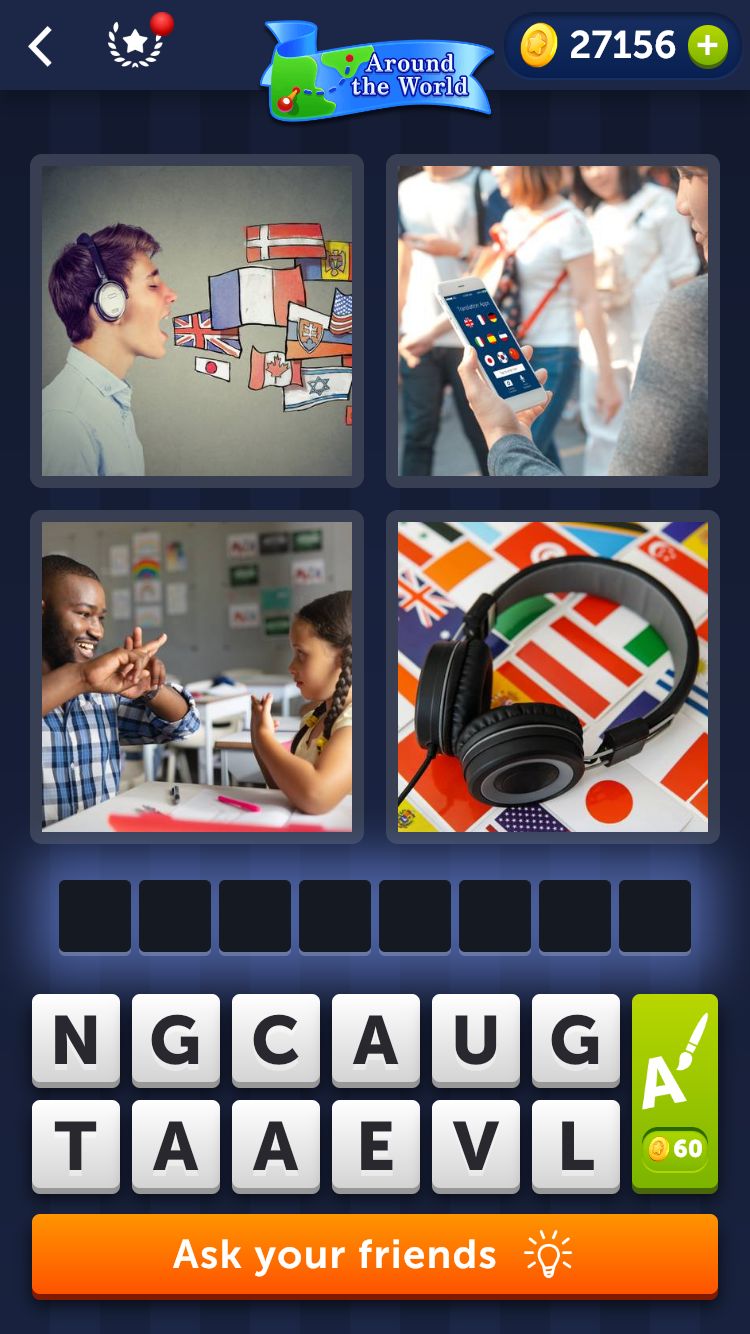Image resolution: width=750 pixels, height=1334 pixels.
Task: Enlarge the picture of boy shouting flags
Action: pos(197,321)
